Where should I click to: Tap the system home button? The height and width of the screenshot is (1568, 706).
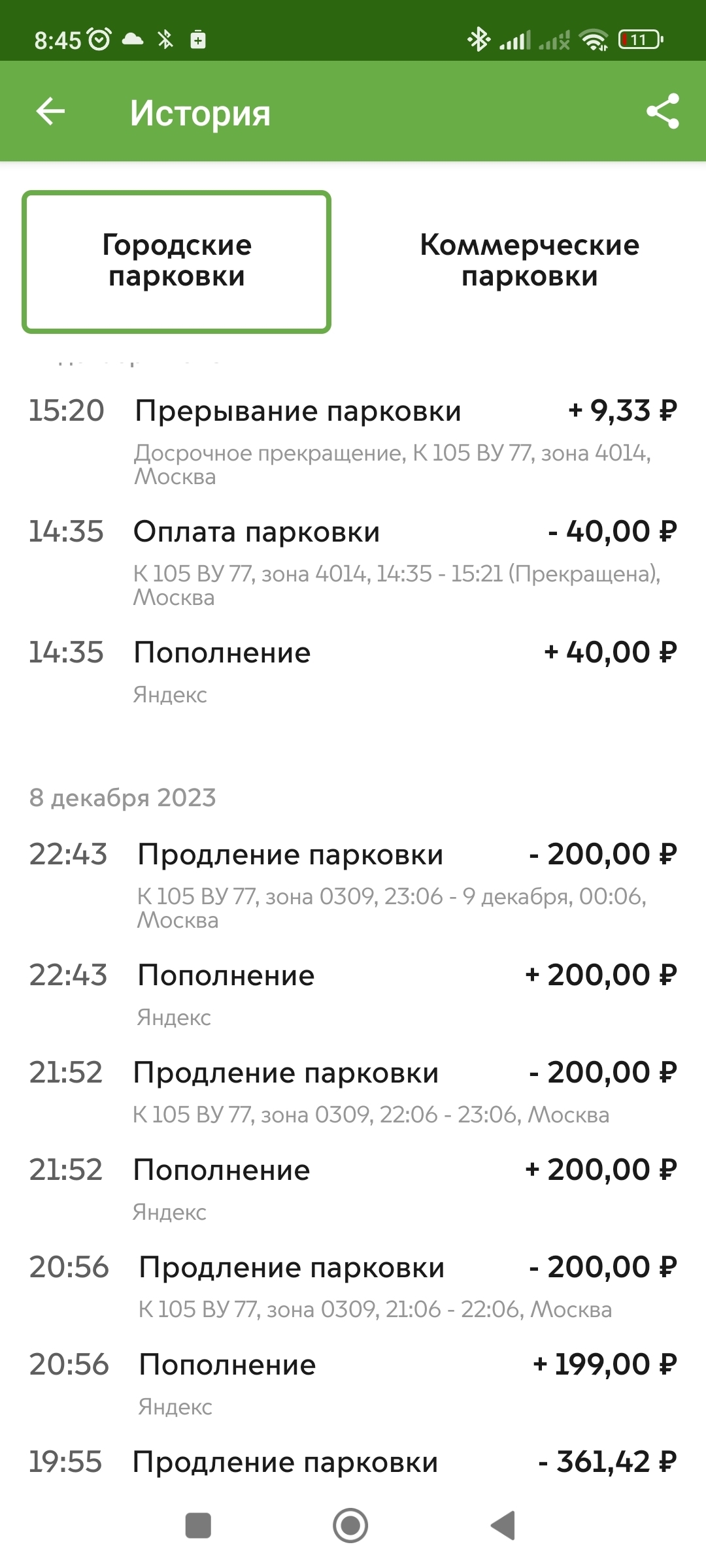point(350,1526)
